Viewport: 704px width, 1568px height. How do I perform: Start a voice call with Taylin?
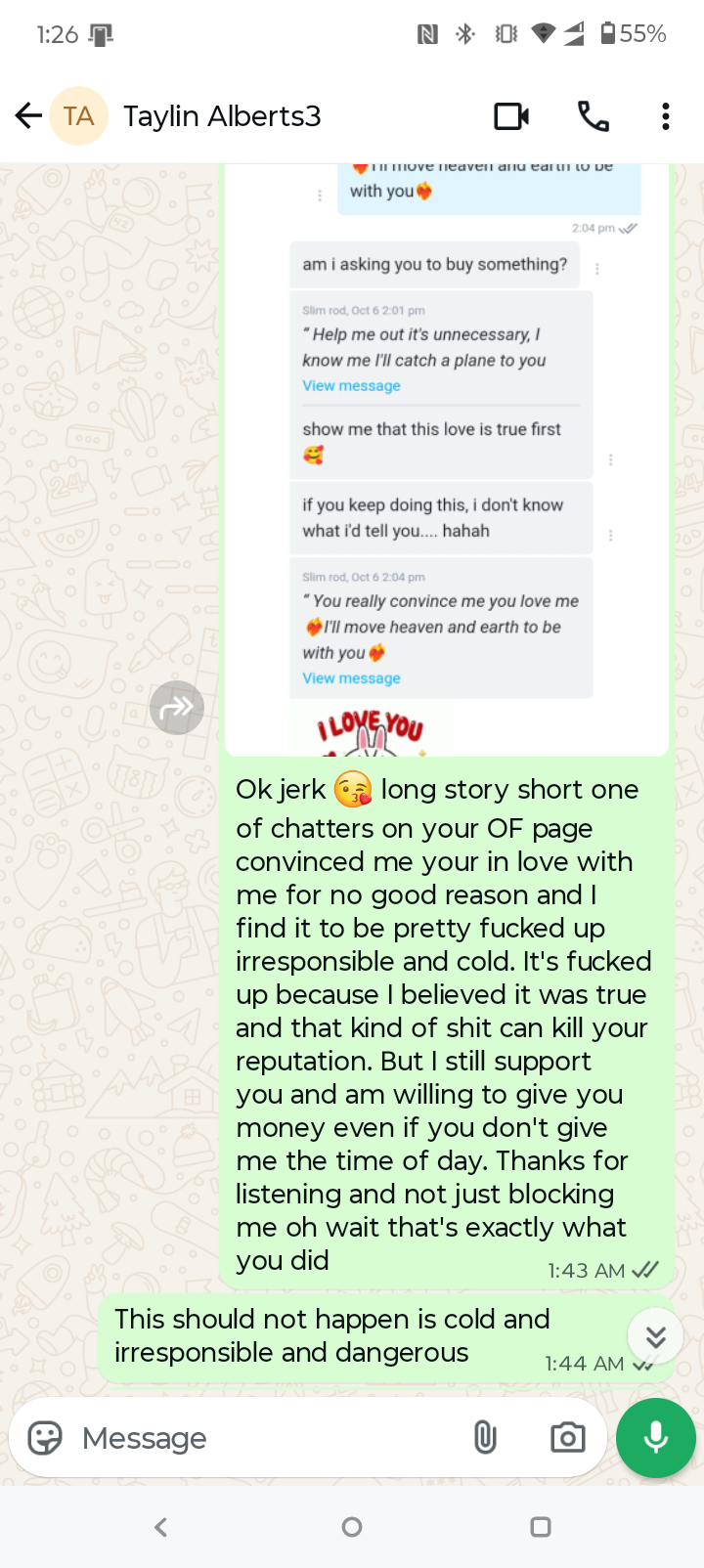pyautogui.click(x=593, y=116)
